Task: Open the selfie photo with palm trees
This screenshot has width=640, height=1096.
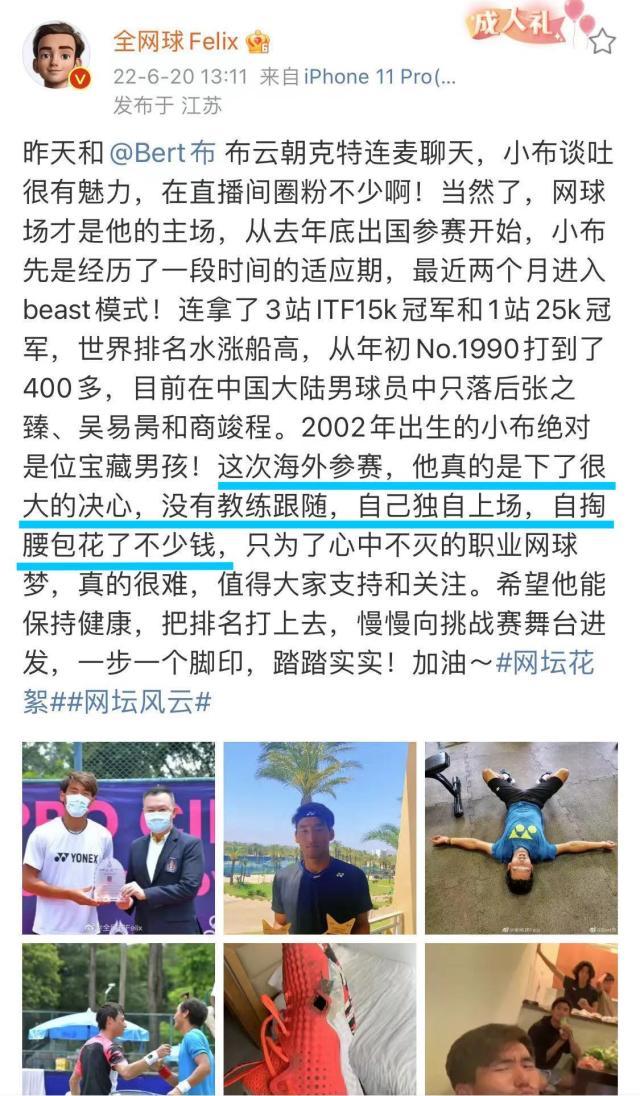Action: 320,838
